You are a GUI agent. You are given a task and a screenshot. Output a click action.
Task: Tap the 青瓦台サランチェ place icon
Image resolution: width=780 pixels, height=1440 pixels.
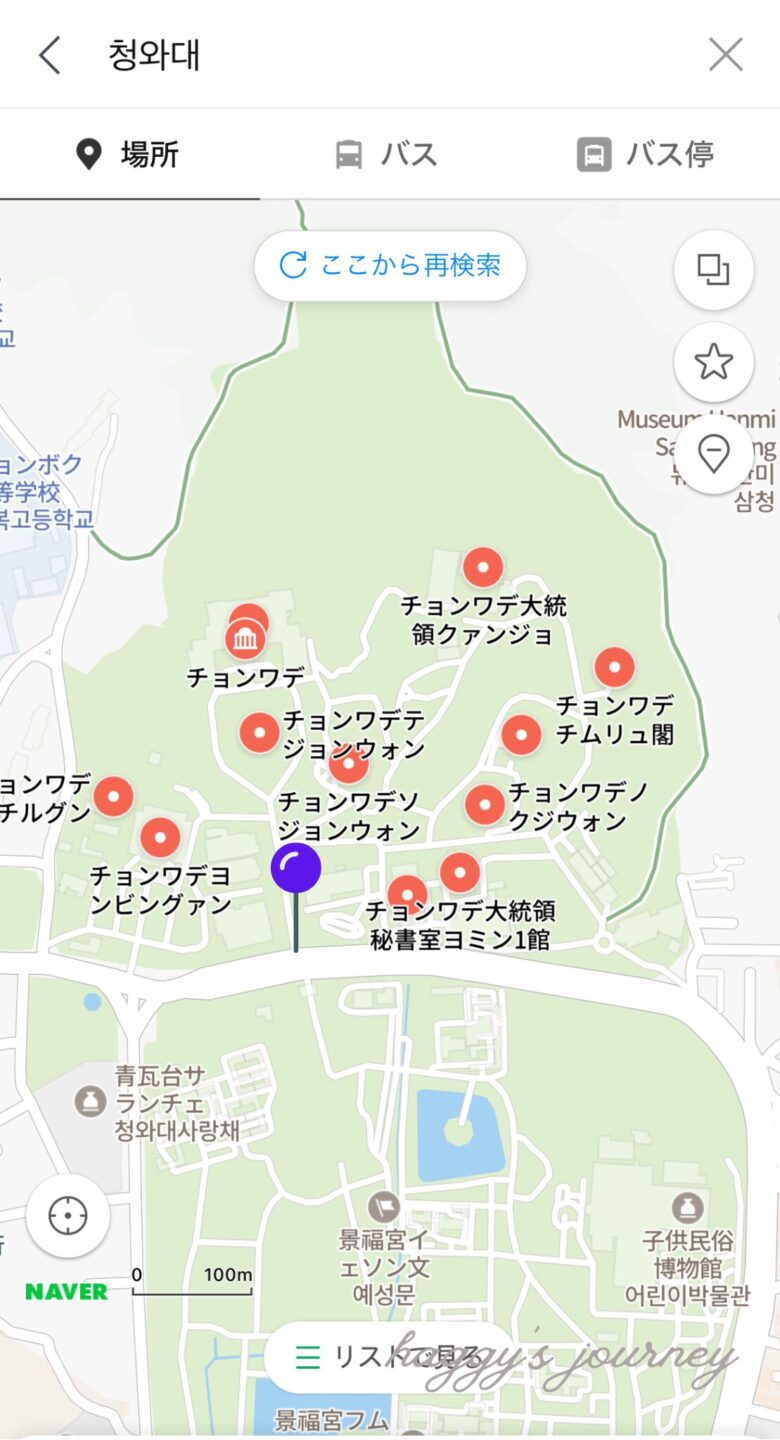[91, 1102]
